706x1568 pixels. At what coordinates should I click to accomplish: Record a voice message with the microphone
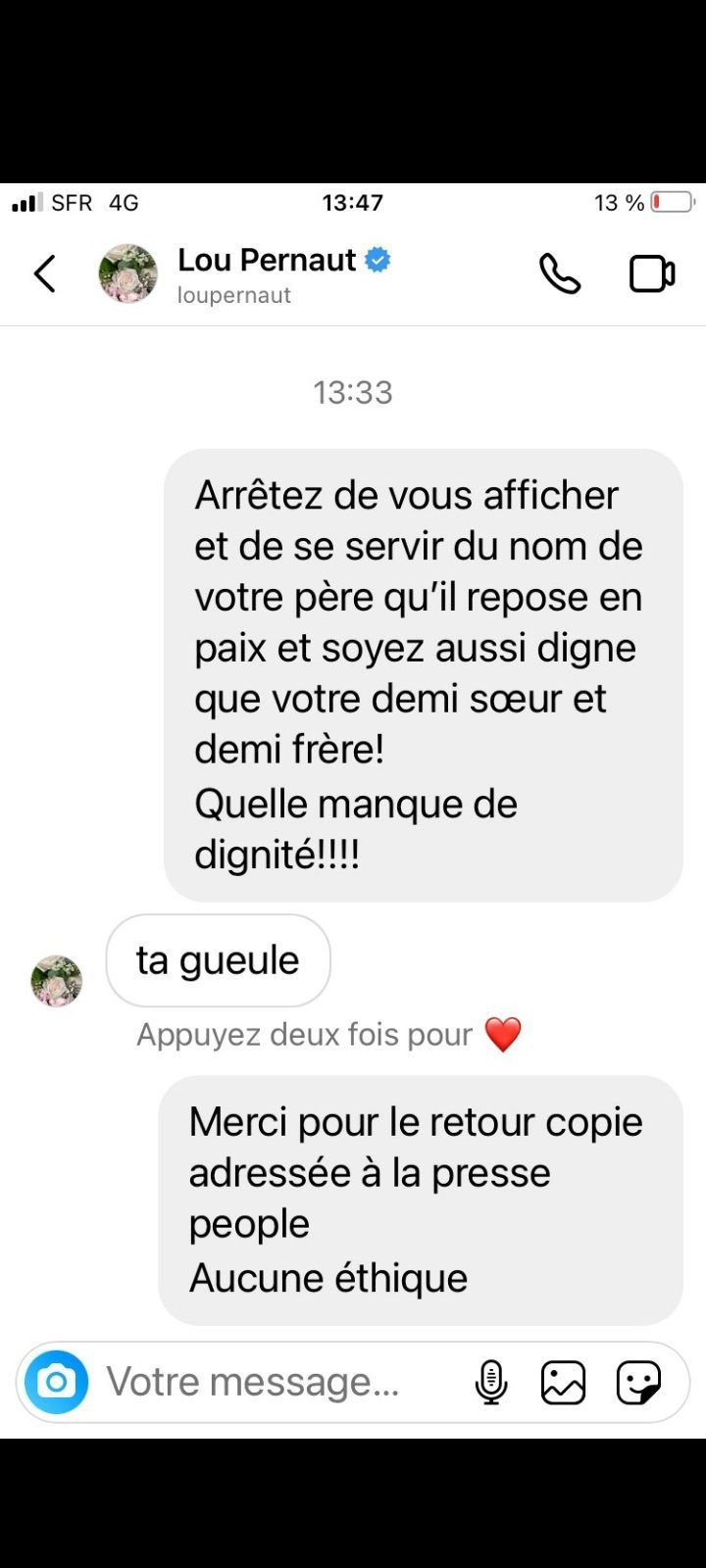pos(490,1382)
